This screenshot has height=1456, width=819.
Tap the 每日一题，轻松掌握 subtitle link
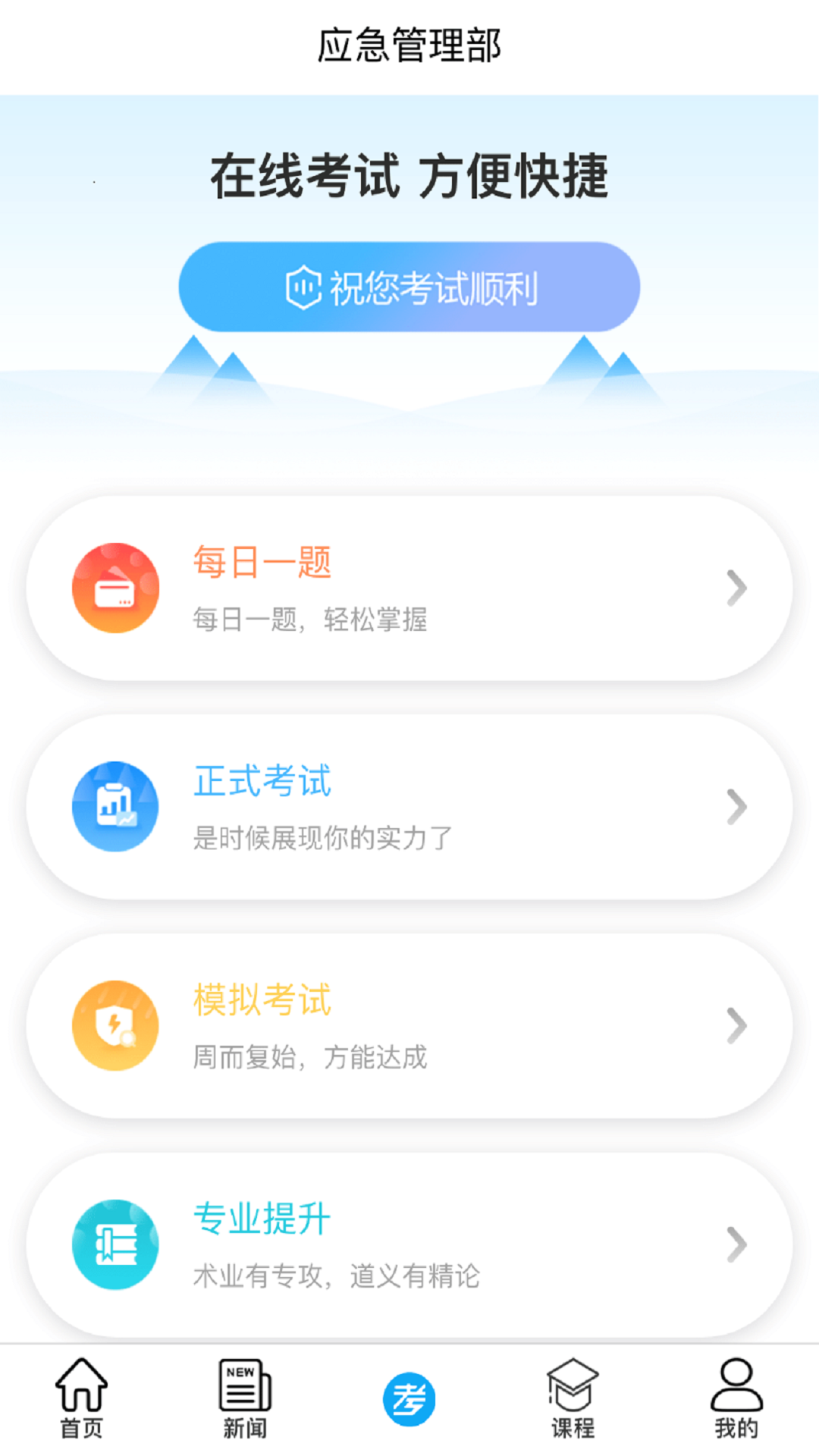[311, 620]
